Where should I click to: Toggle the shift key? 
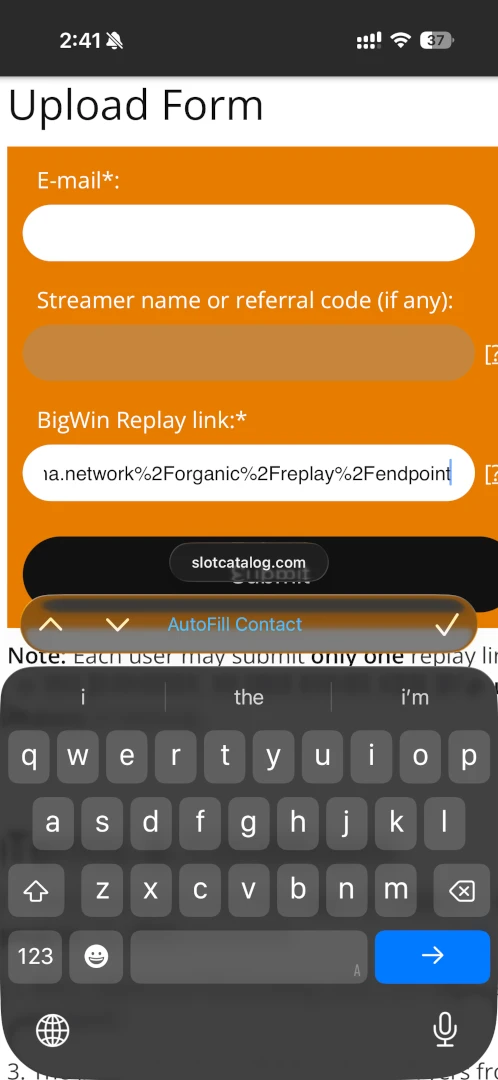[x=35, y=891]
